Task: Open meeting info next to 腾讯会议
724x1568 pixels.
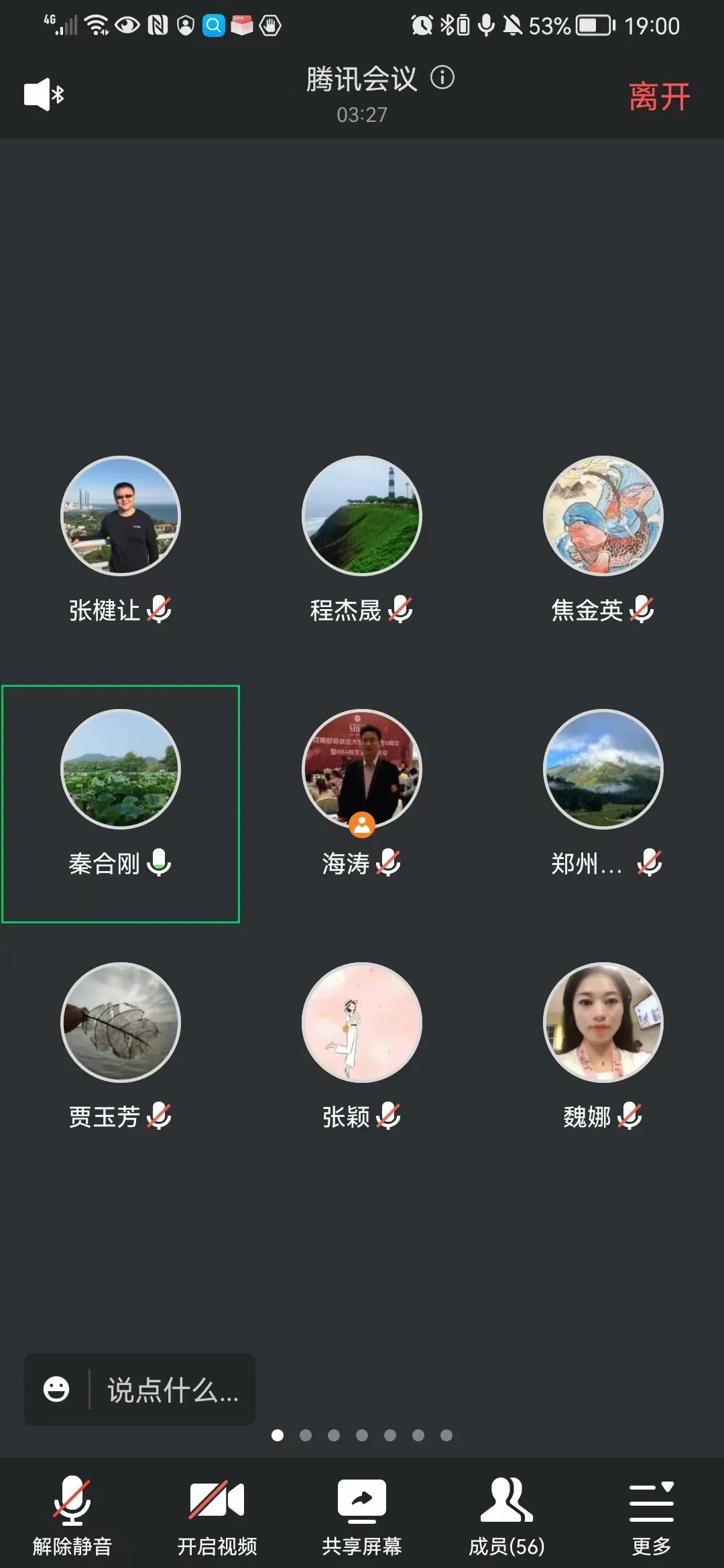Action: [442, 78]
